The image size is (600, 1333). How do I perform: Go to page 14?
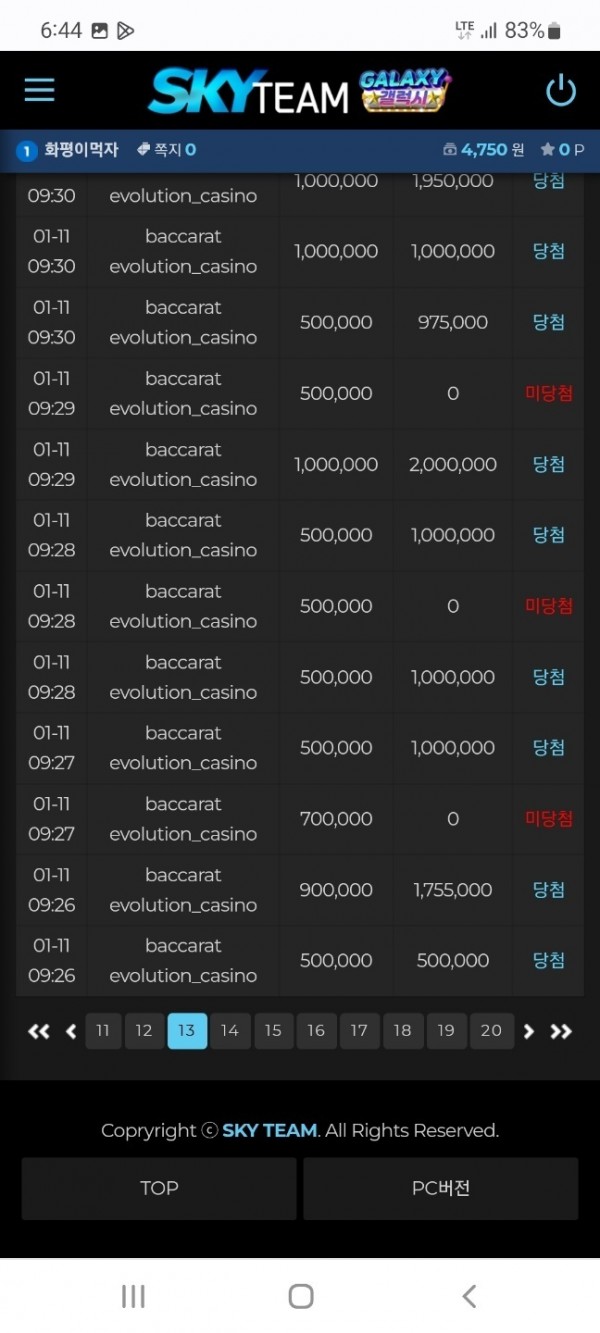pos(230,1031)
